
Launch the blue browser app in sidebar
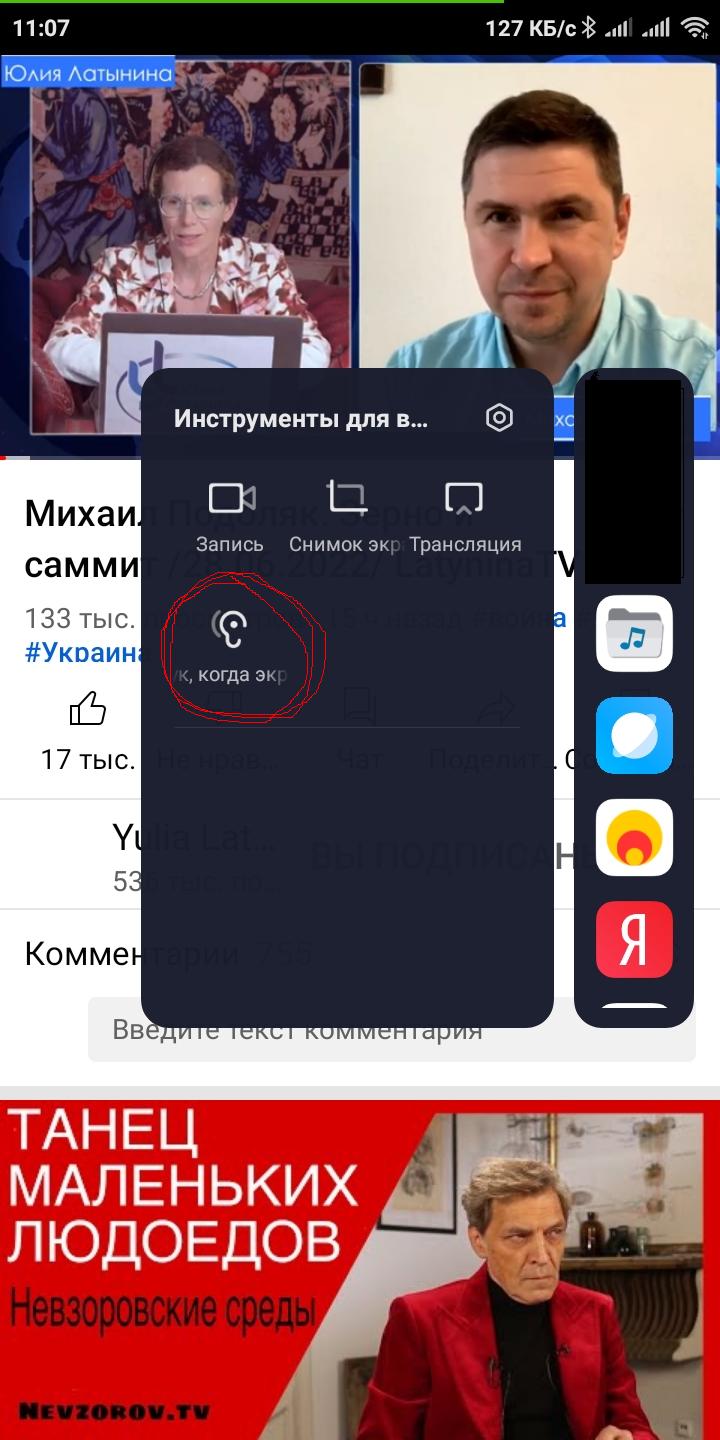tap(634, 736)
